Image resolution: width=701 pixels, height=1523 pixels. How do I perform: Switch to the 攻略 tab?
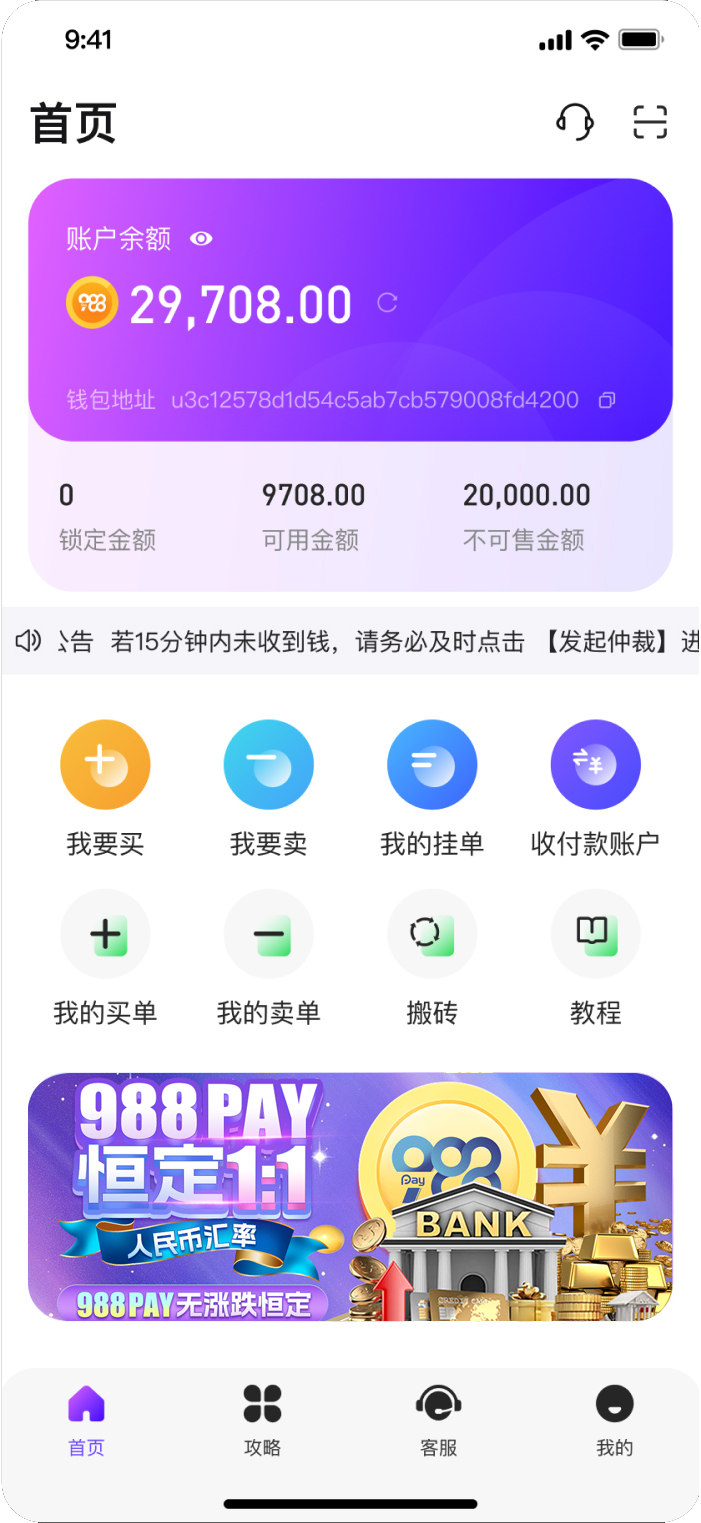[262, 1418]
